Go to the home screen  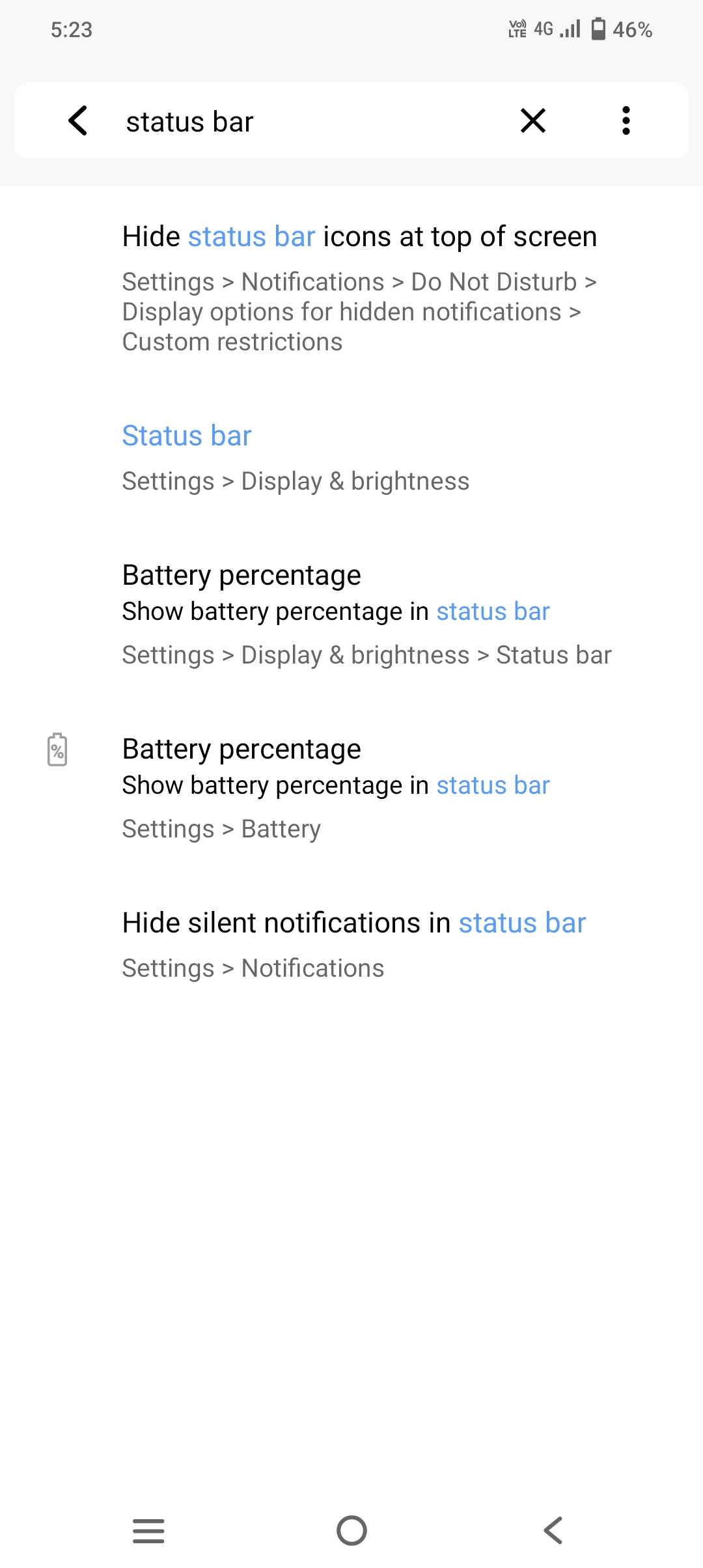[x=351, y=1530]
